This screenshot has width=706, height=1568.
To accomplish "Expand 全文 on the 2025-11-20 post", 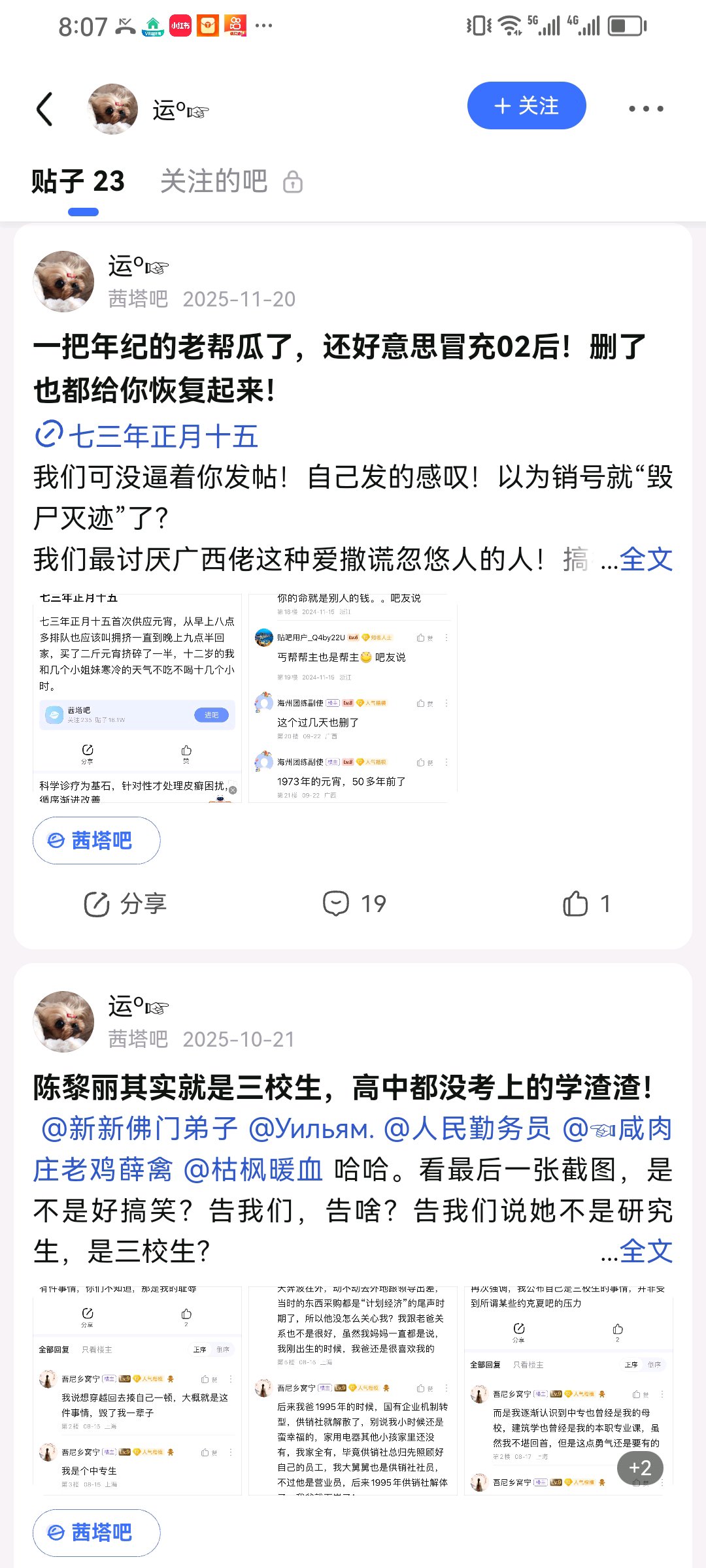I will click(x=646, y=559).
